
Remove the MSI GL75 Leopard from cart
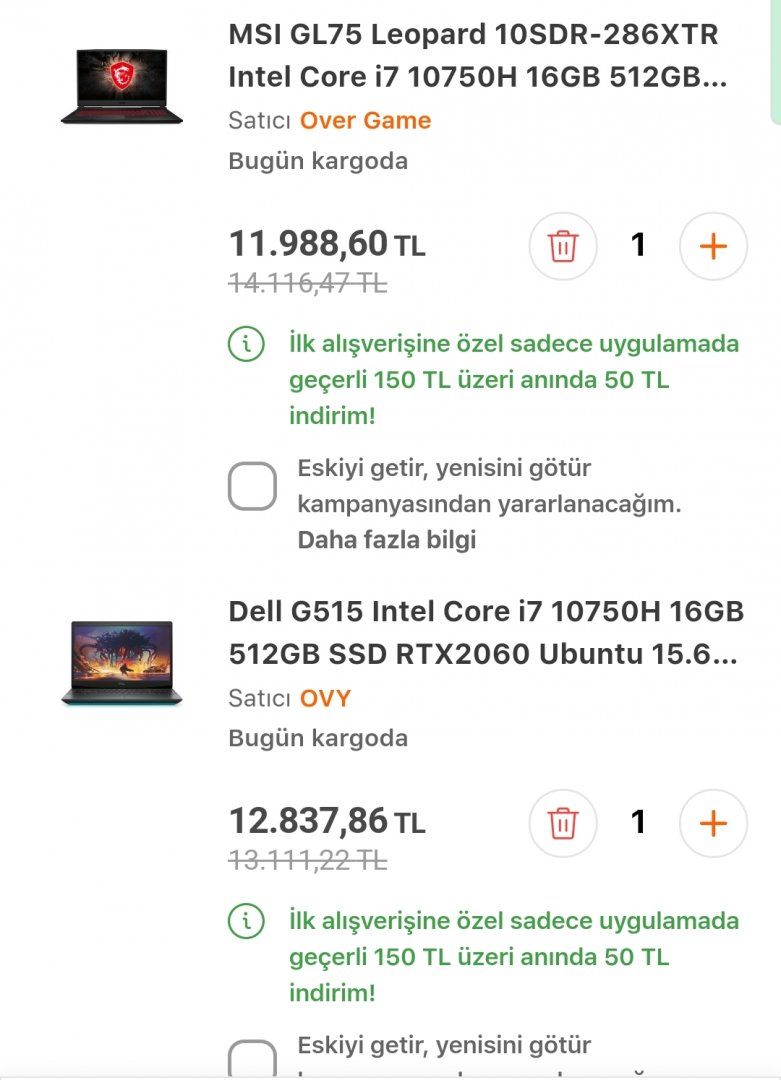pyautogui.click(x=563, y=245)
